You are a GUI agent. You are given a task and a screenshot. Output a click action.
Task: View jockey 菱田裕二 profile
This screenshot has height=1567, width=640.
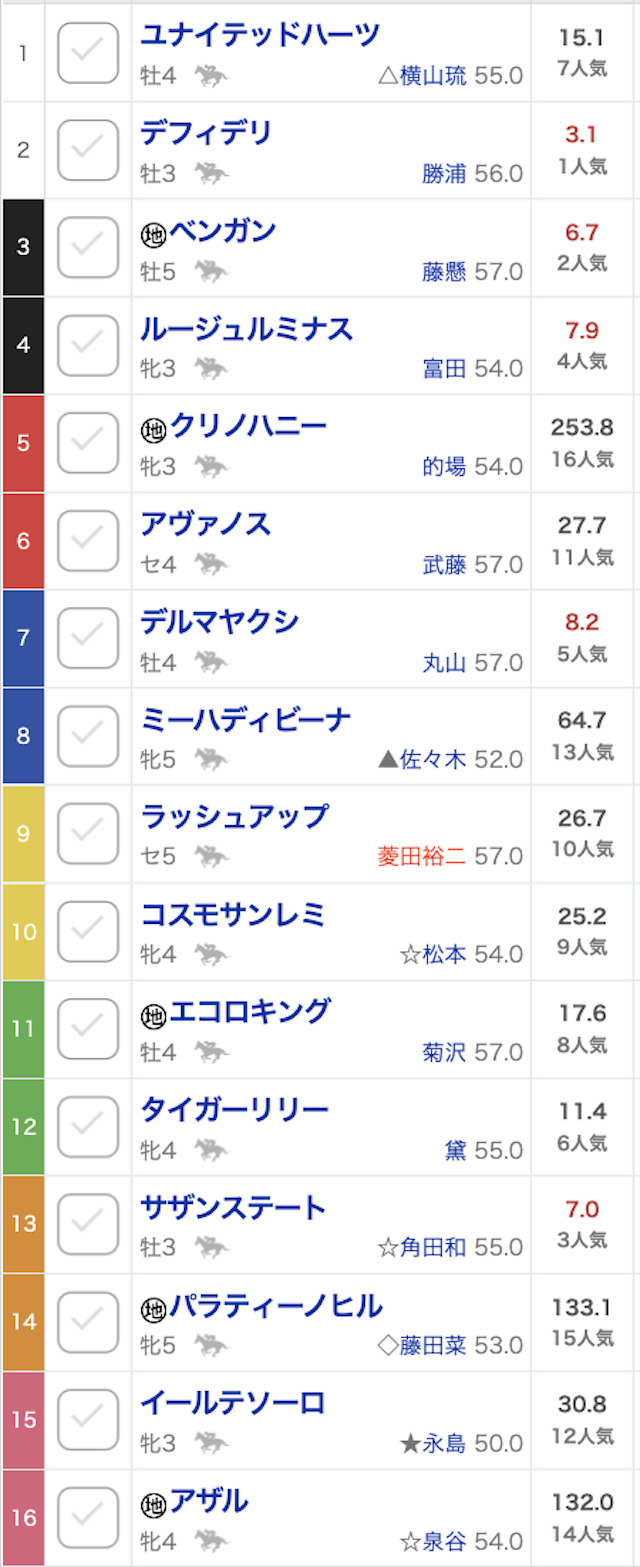[x=421, y=857]
